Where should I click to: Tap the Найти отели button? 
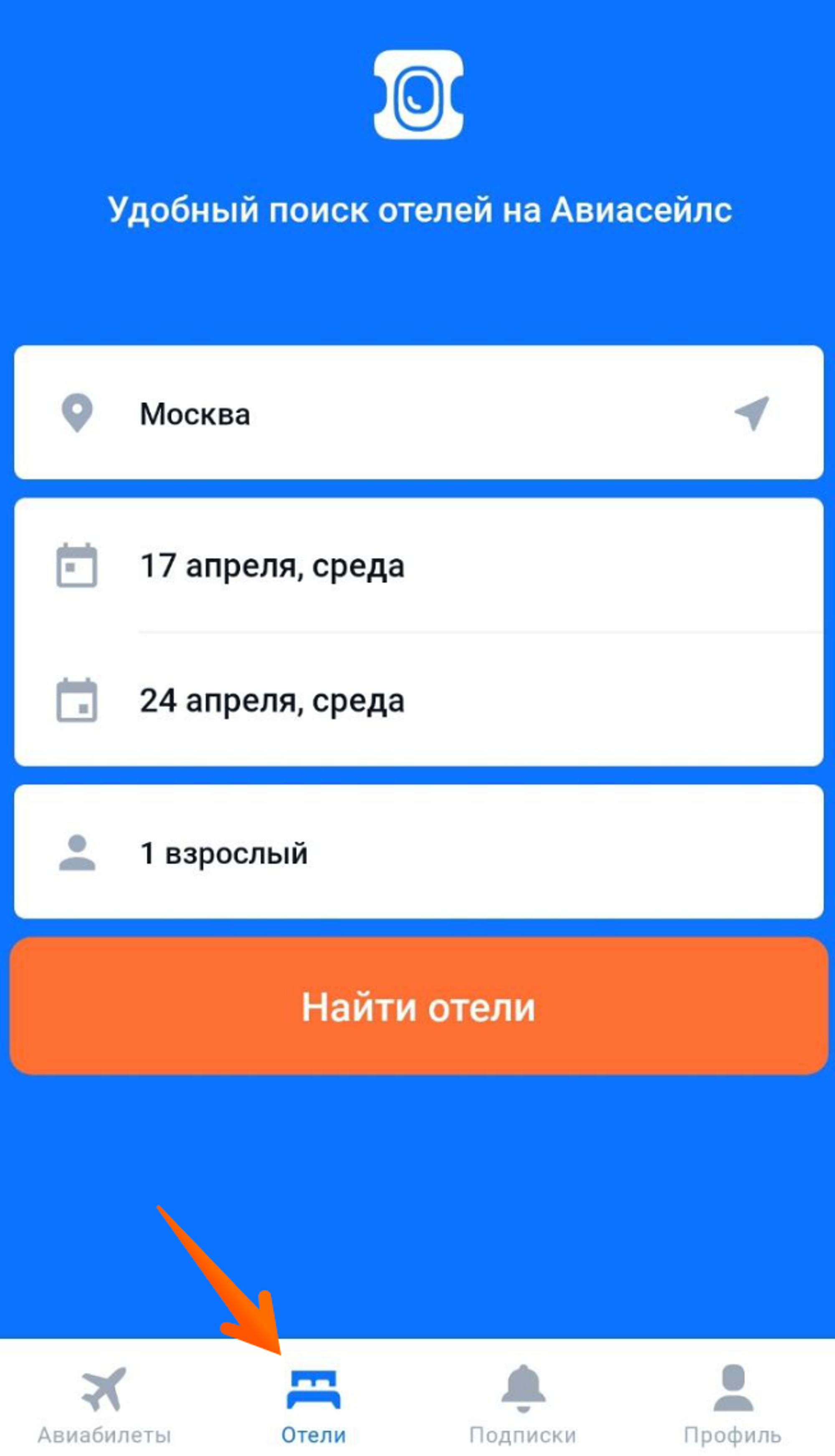pos(419,1006)
